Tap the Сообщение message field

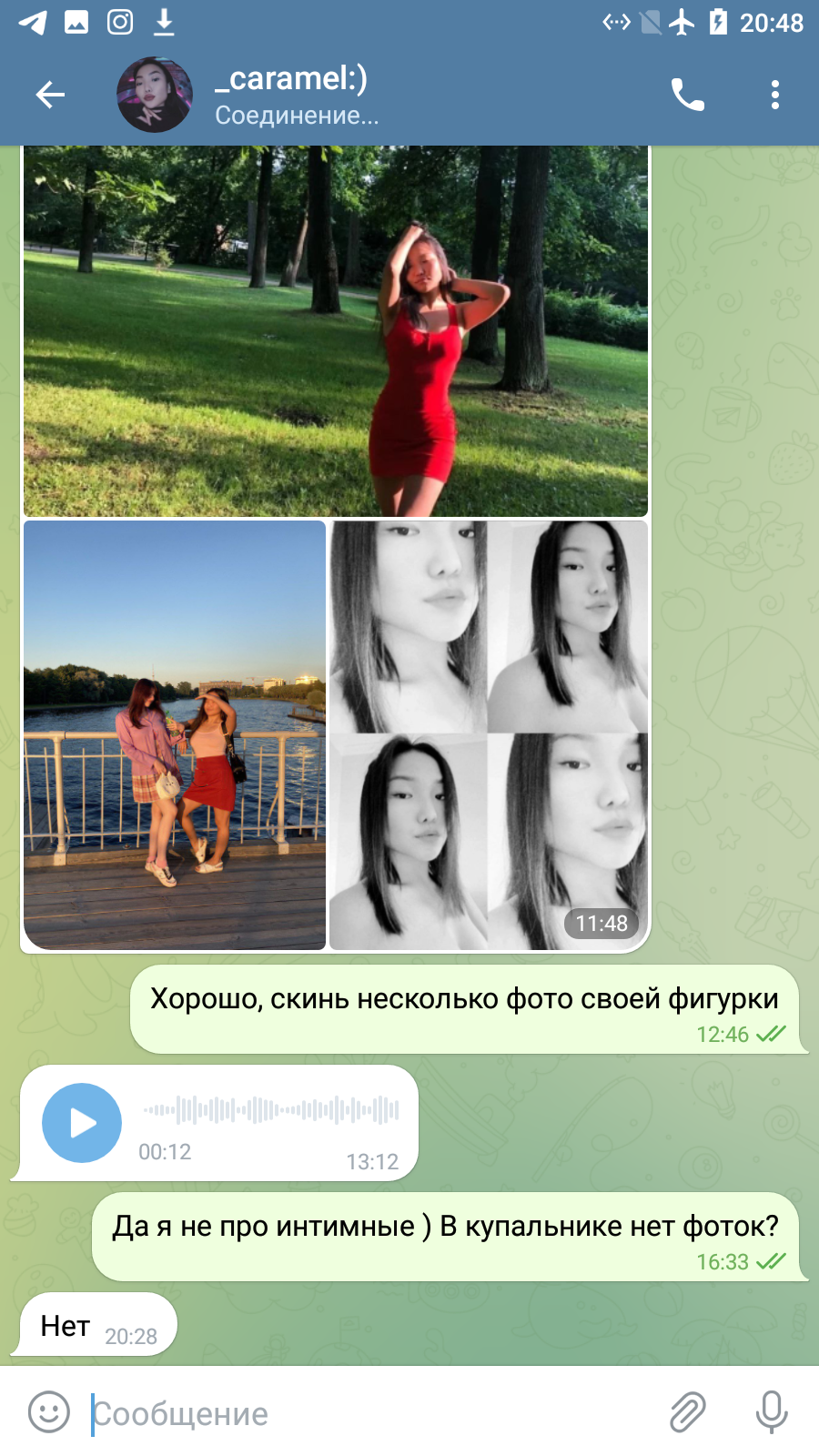[364, 1413]
